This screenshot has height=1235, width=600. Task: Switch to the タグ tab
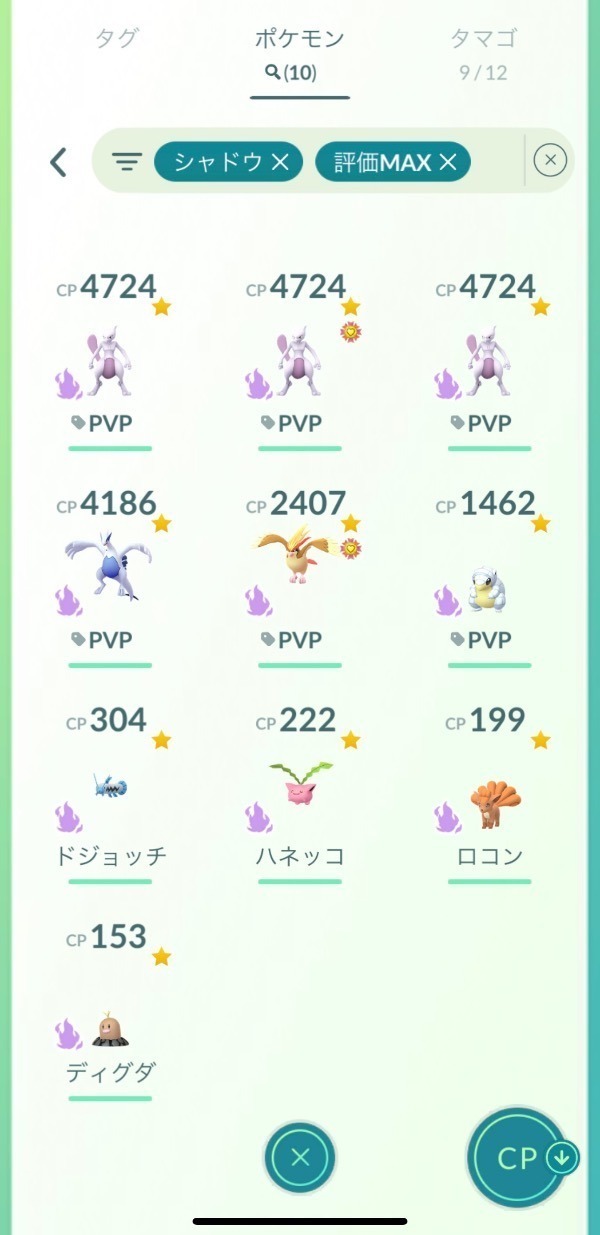point(116,39)
